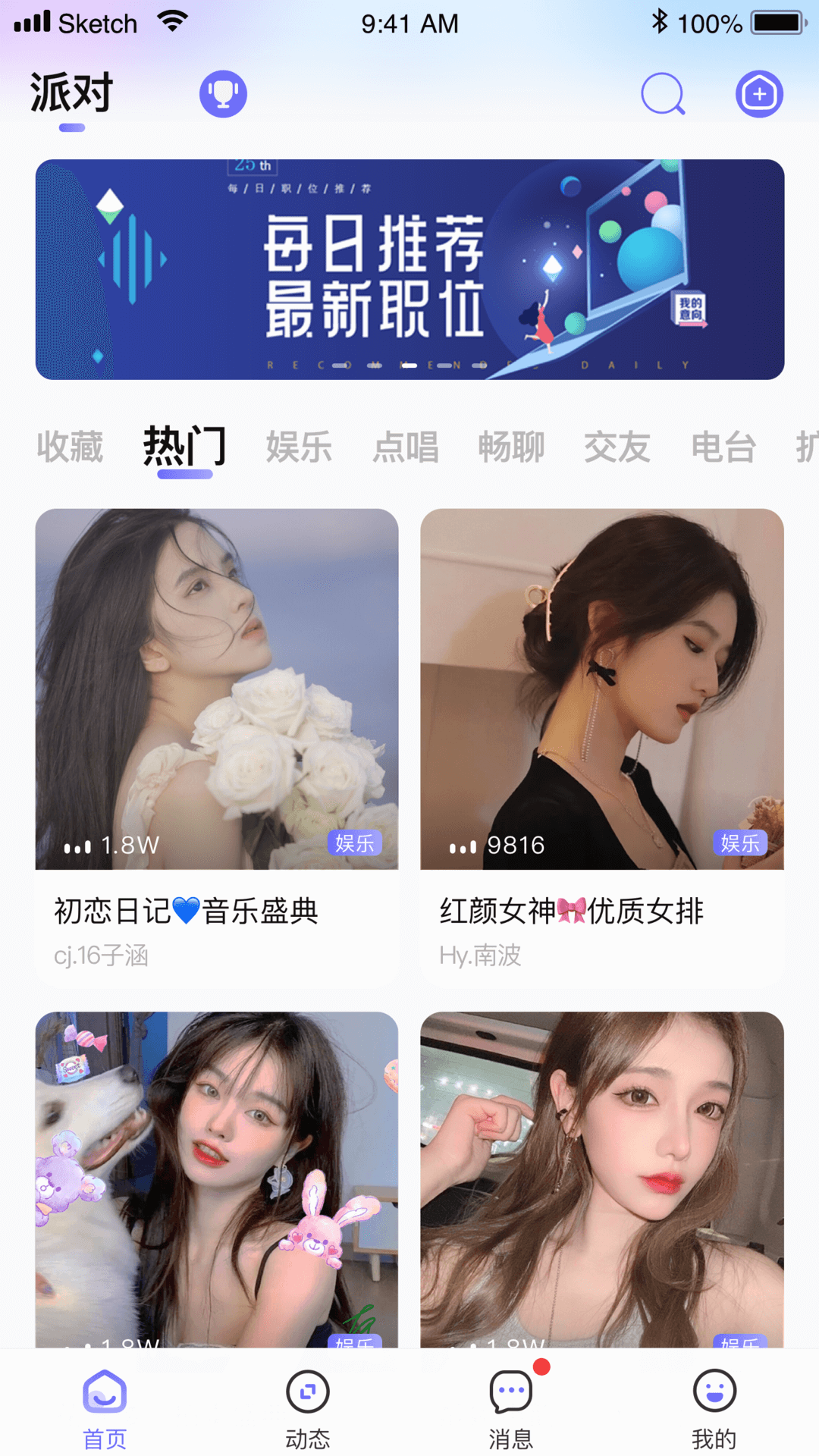
Task: Open the voice/microphone feature icon
Action: (x=222, y=93)
